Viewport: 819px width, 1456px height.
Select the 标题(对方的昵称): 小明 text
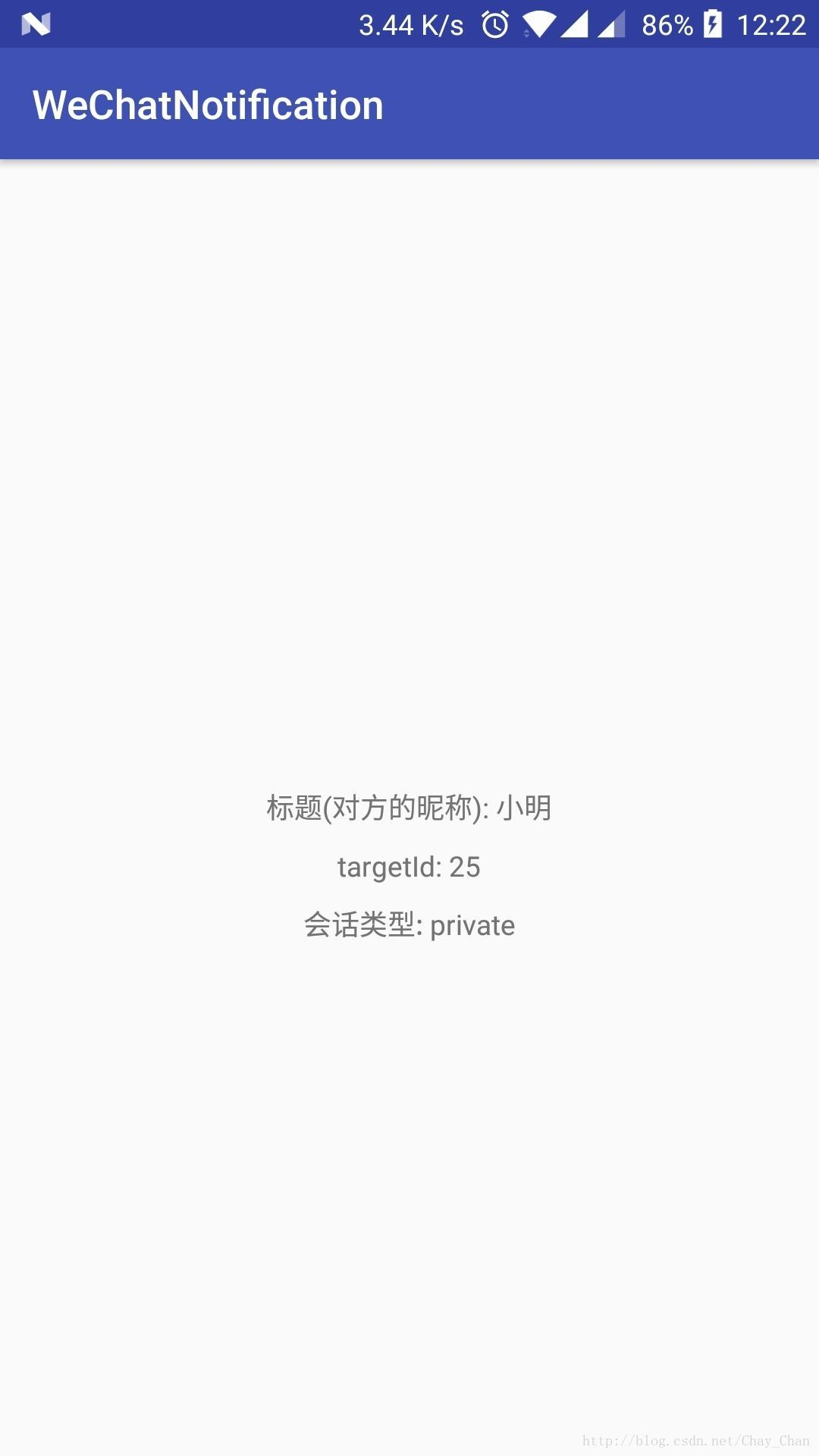[409, 808]
